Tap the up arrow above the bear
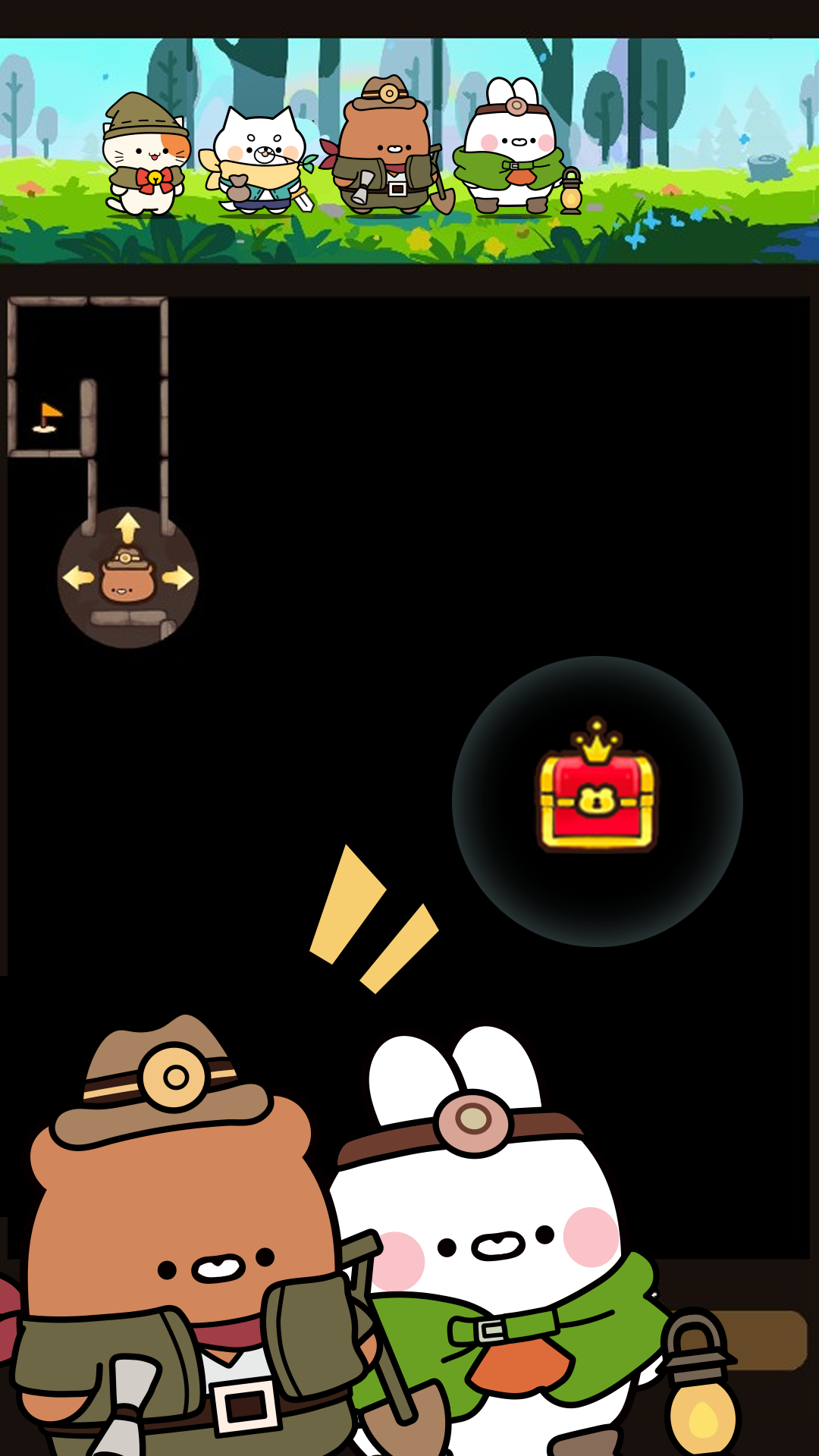819x1456 pixels. click(127, 527)
